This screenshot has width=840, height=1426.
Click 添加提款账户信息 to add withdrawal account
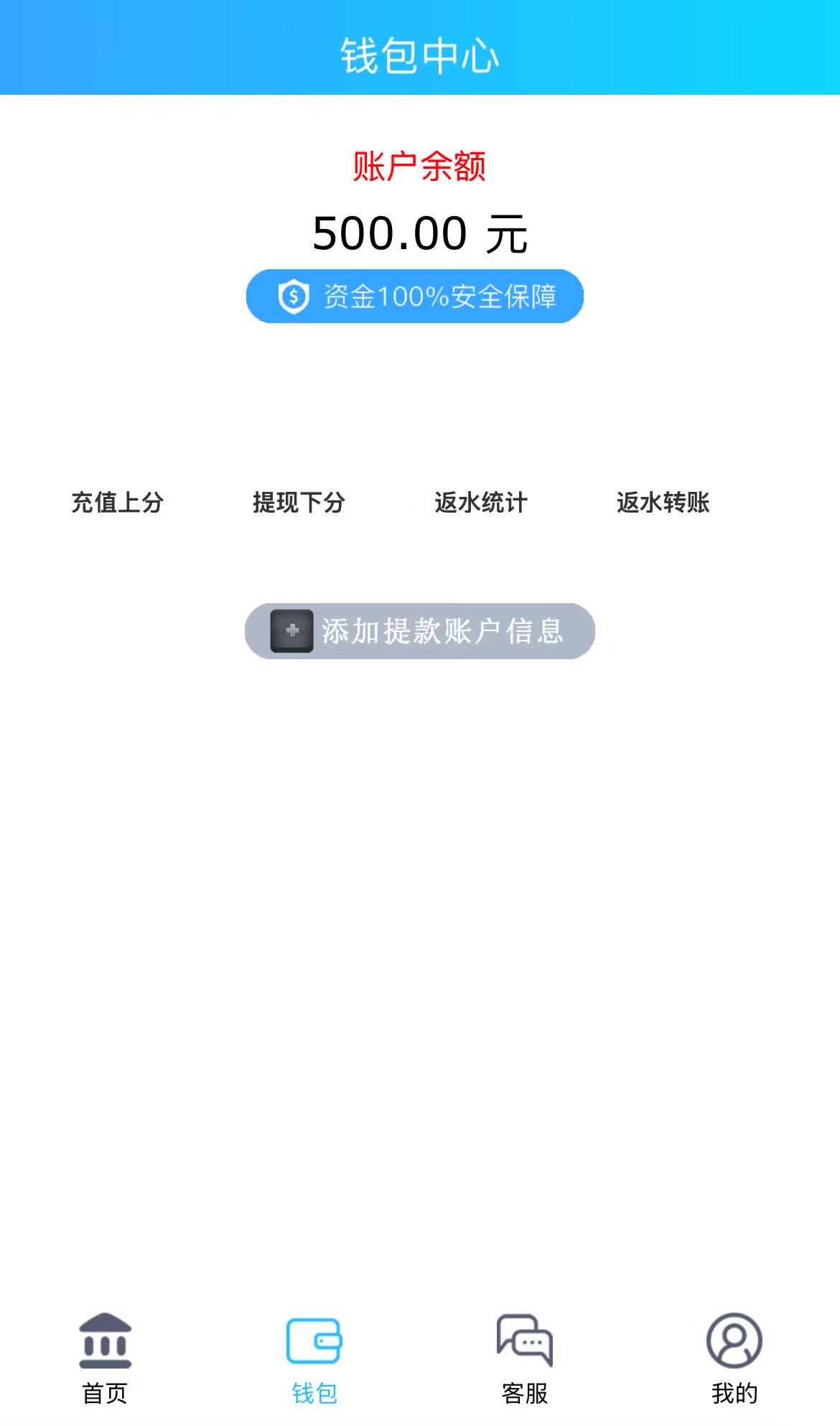point(420,630)
